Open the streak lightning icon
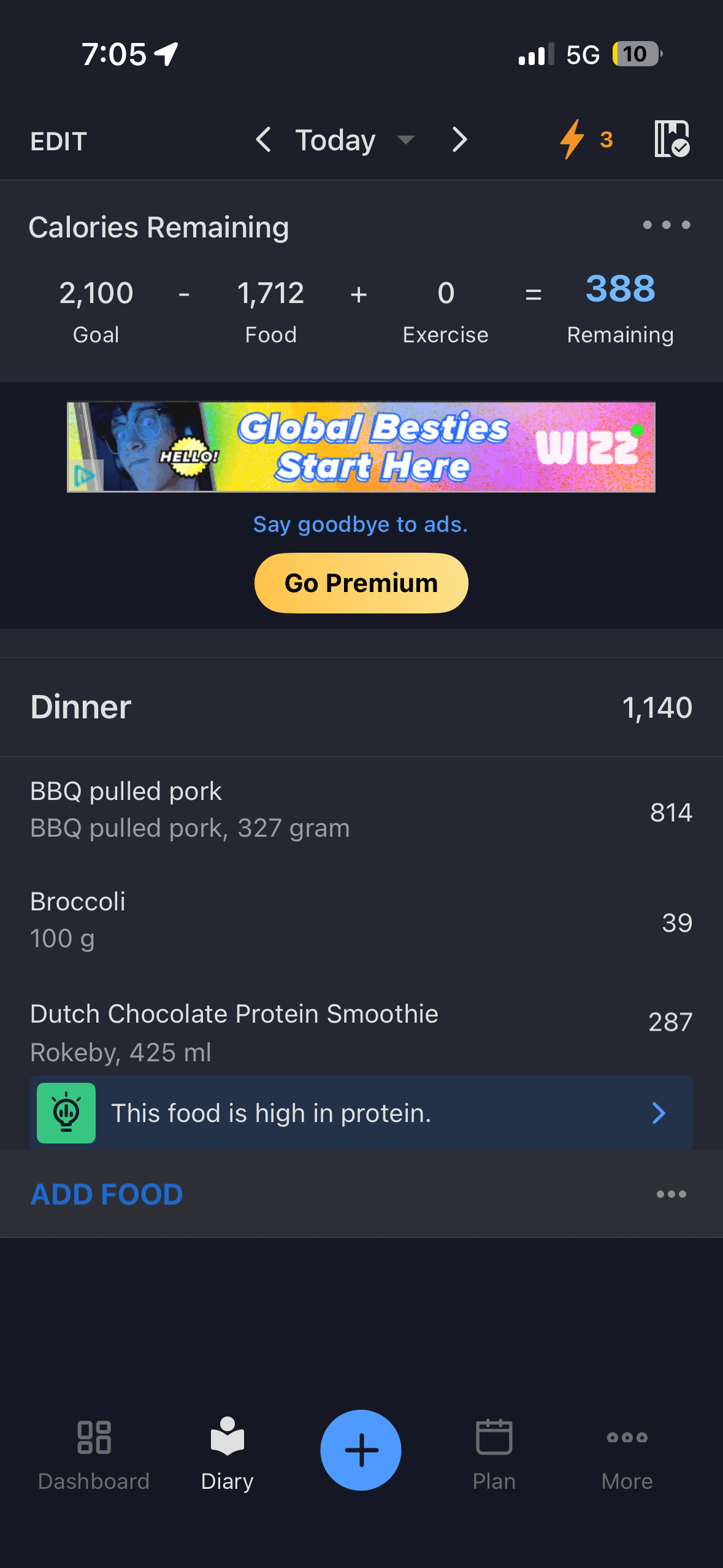 pyautogui.click(x=584, y=140)
